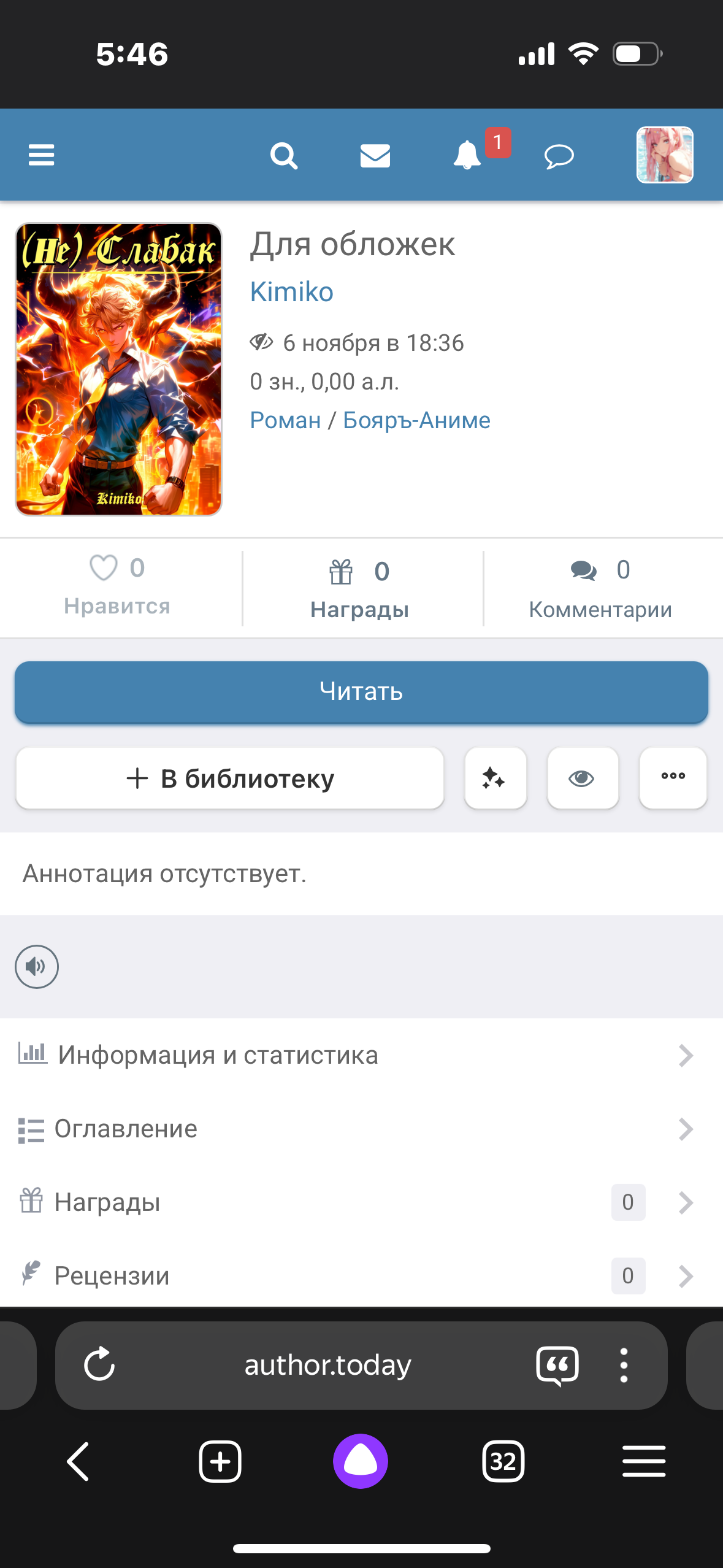This screenshot has height=1568, width=723.
Task: Open the book cover image
Action: click(x=118, y=369)
